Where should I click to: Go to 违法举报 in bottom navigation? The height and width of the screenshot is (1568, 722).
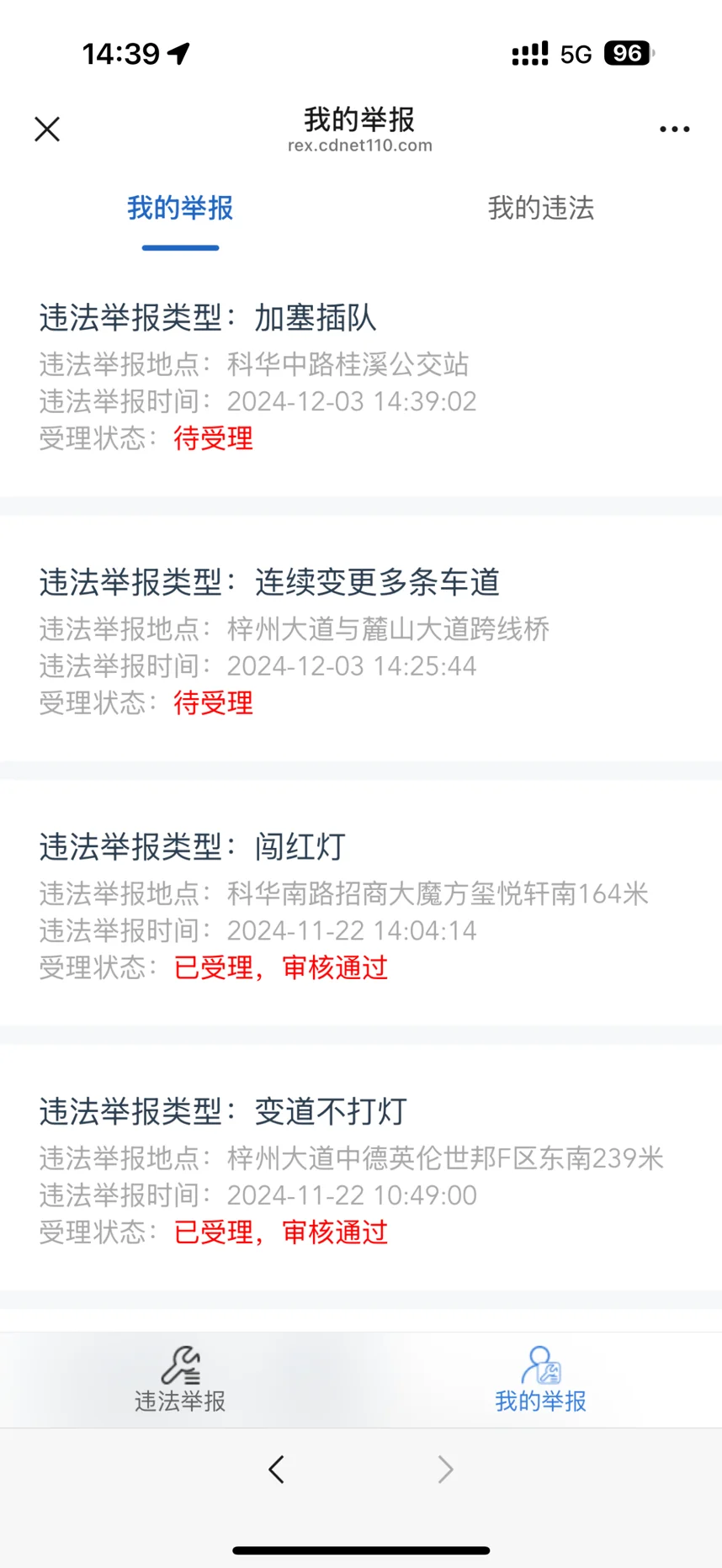click(x=180, y=1379)
